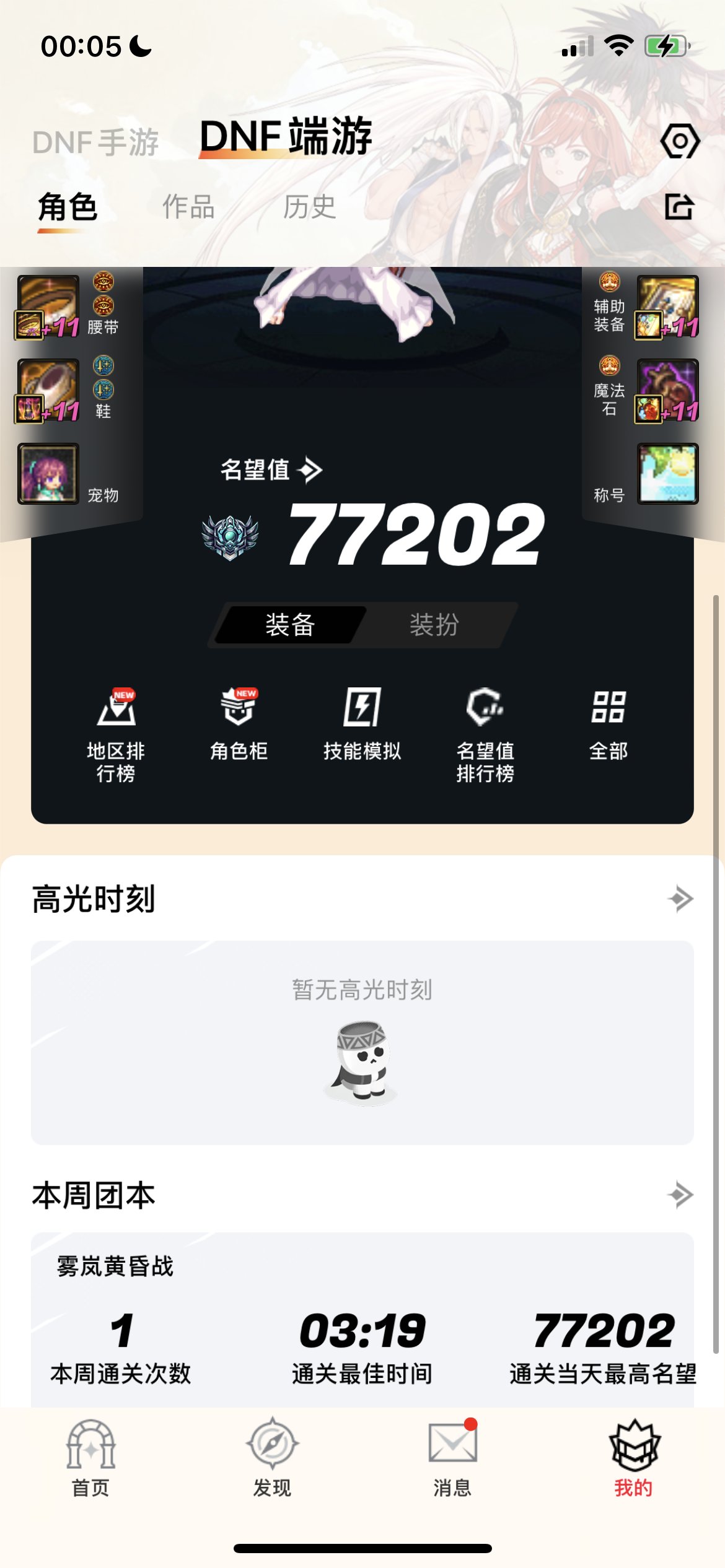View 名望值 details arrow
725x1568 pixels.
[310, 470]
